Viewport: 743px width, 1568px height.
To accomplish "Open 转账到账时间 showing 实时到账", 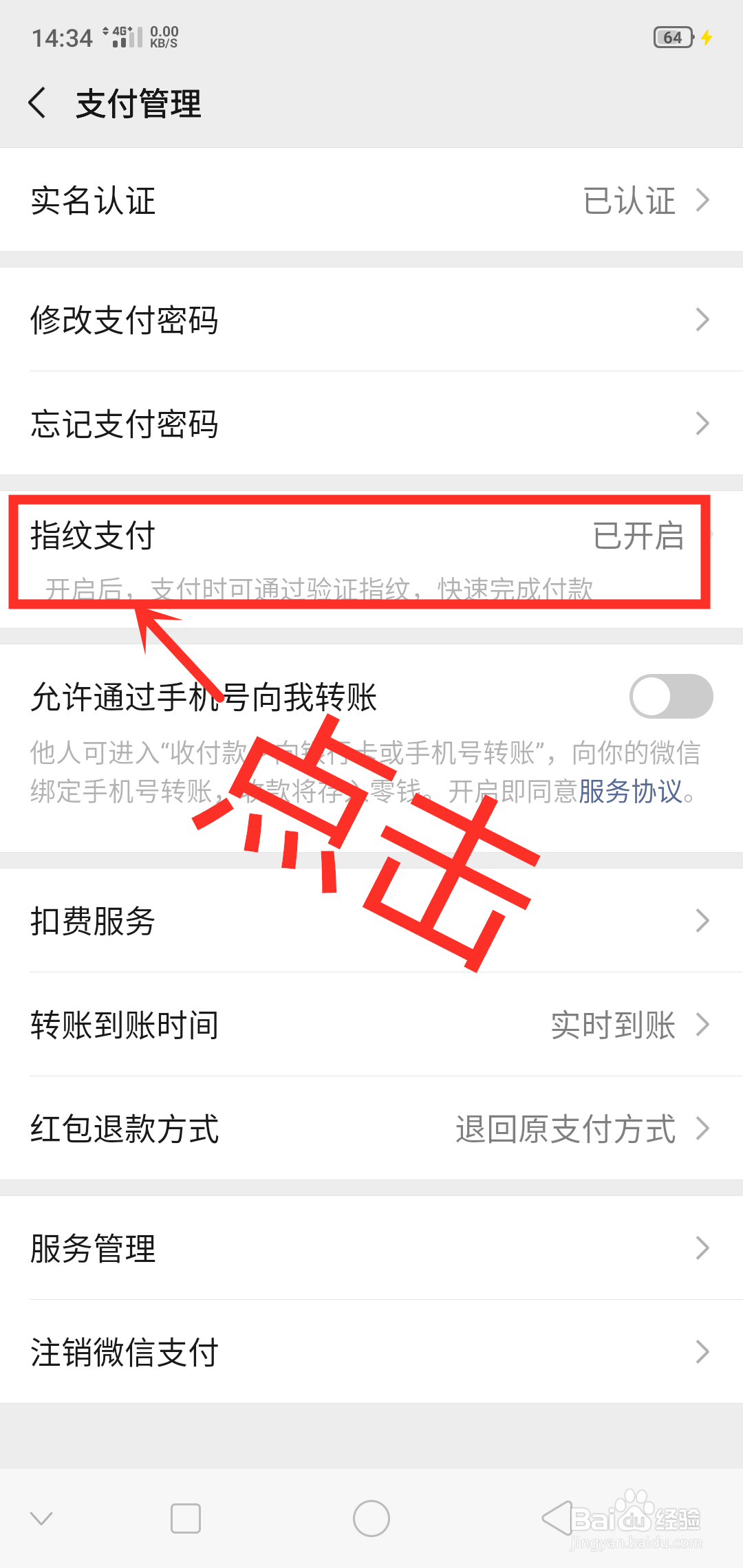I will tap(371, 1025).
